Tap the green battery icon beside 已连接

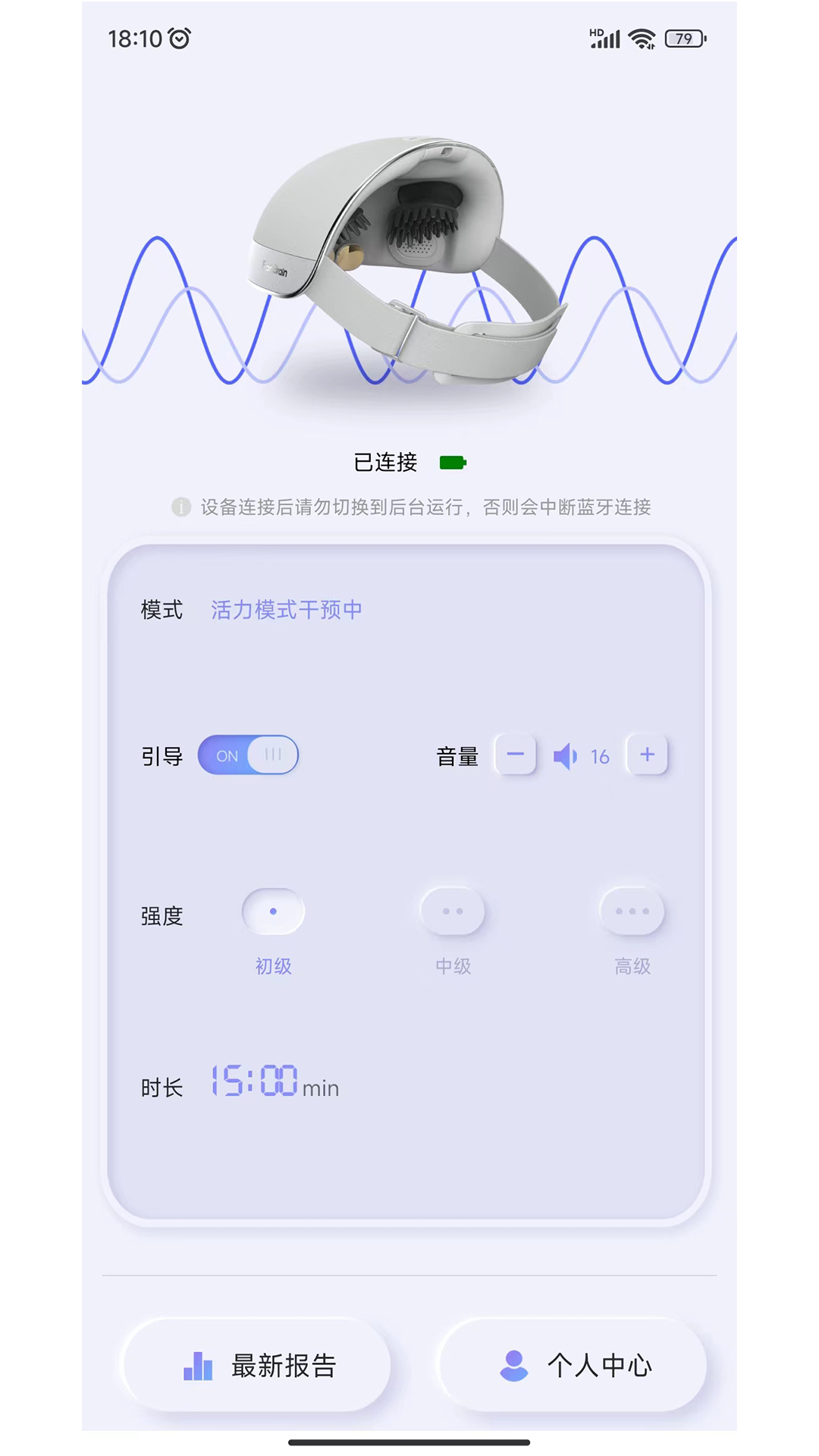click(x=454, y=462)
